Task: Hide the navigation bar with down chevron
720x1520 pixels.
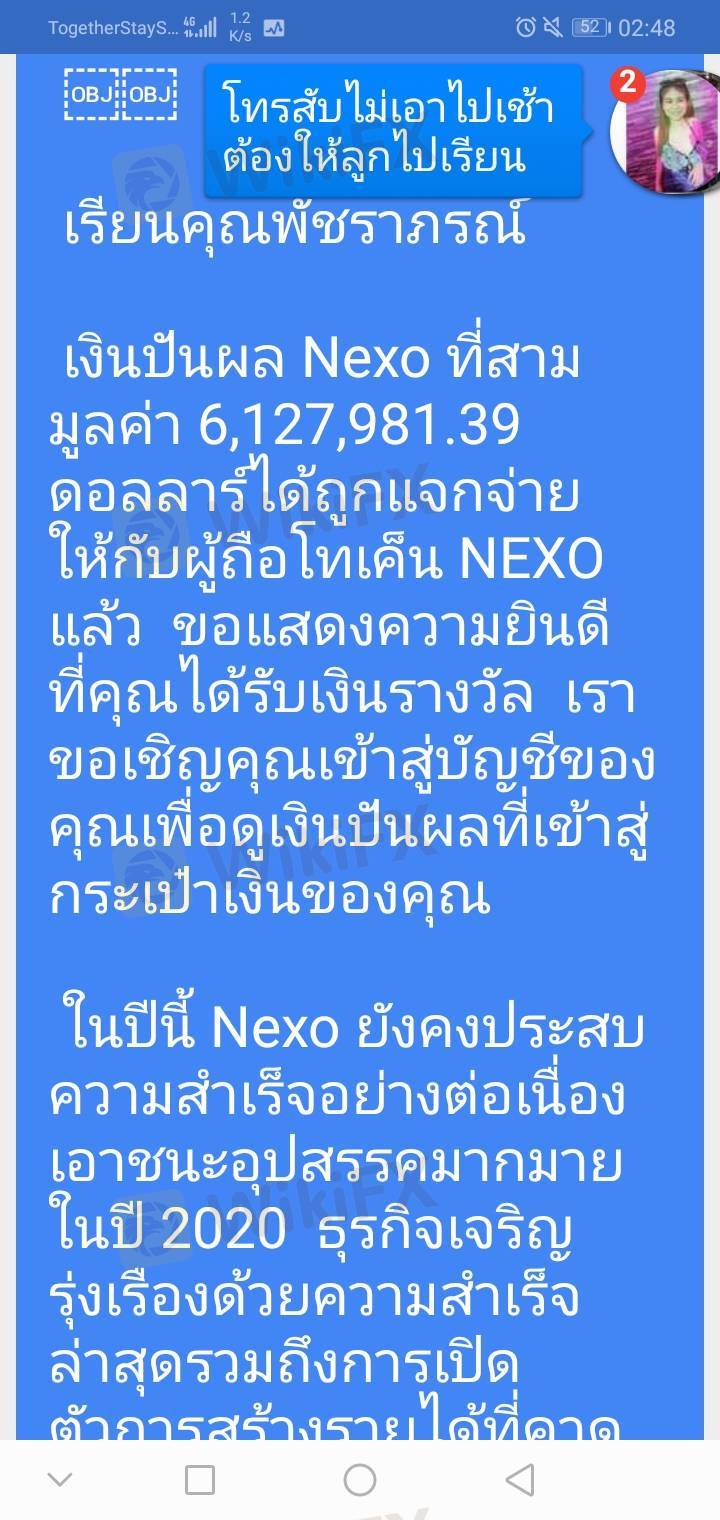Action: [60, 1479]
